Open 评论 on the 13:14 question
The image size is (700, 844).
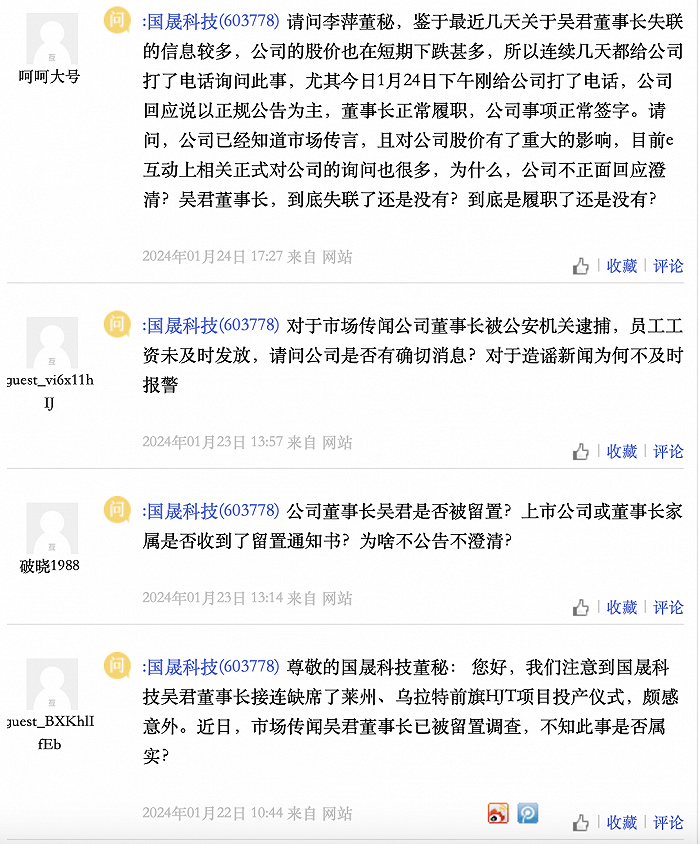(x=668, y=607)
